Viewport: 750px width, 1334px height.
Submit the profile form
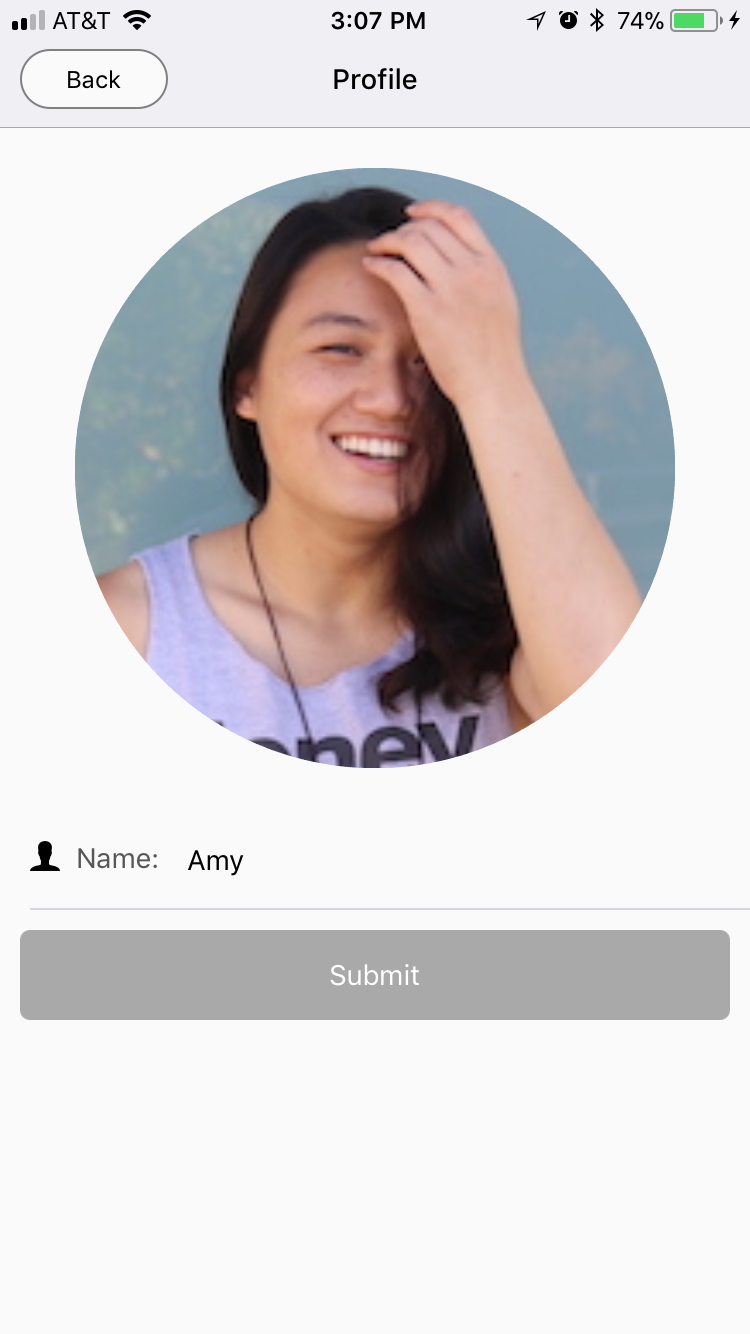375,975
